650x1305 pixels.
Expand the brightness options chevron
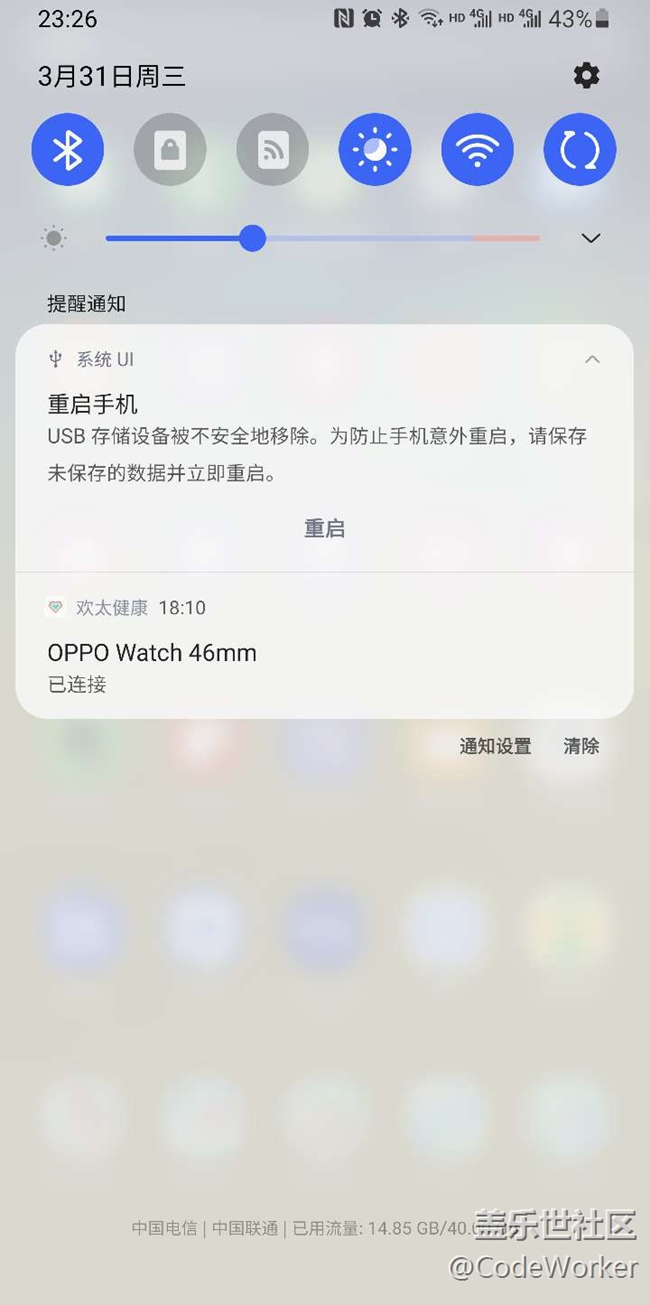pyautogui.click(x=591, y=238)
